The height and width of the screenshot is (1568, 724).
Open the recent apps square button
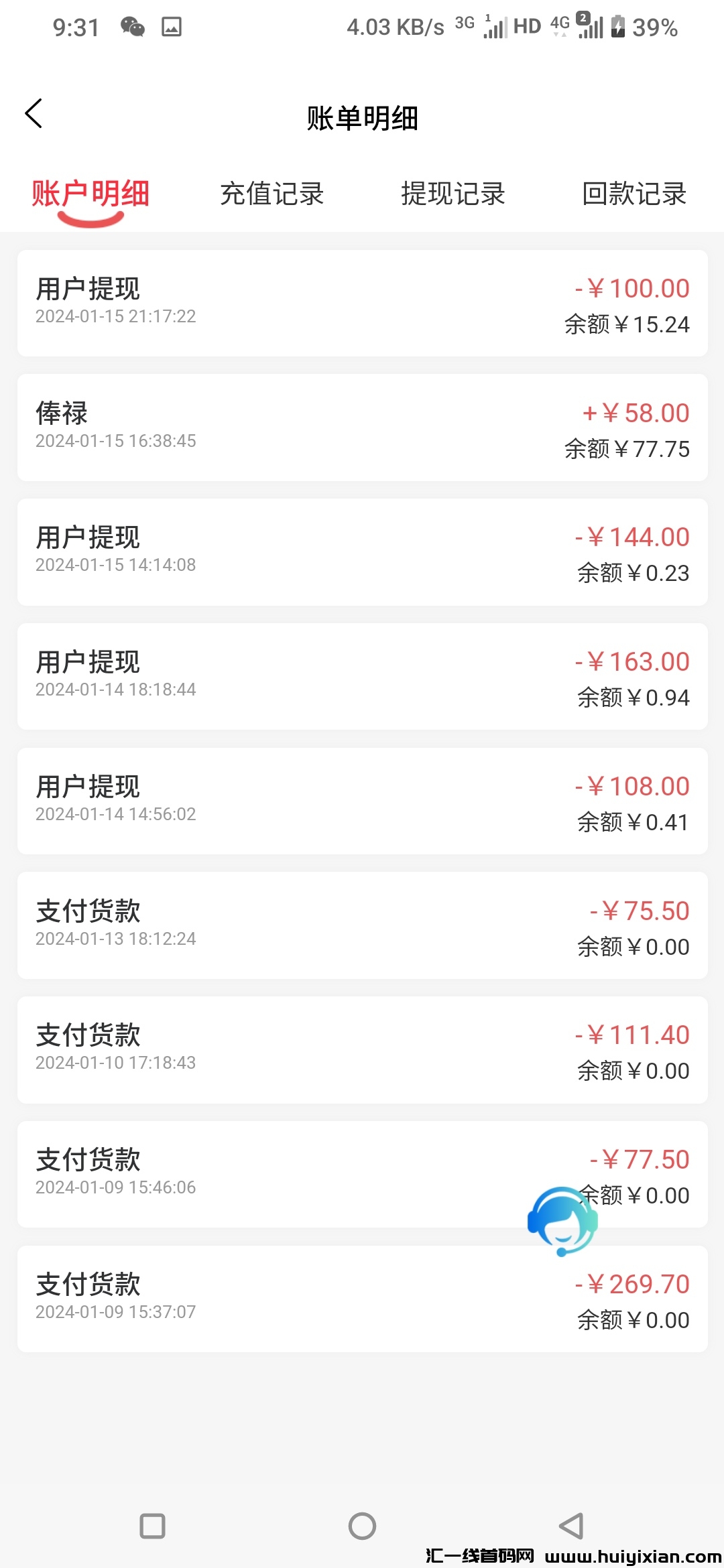point(152,1526)
